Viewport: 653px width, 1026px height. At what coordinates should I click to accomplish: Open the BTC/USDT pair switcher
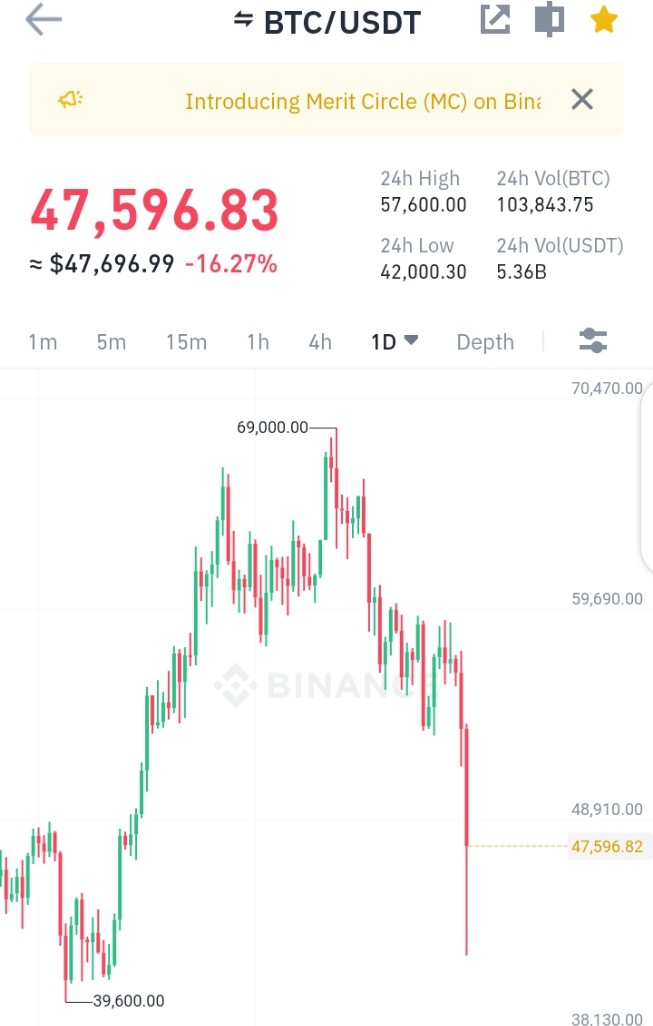(327, 22)
